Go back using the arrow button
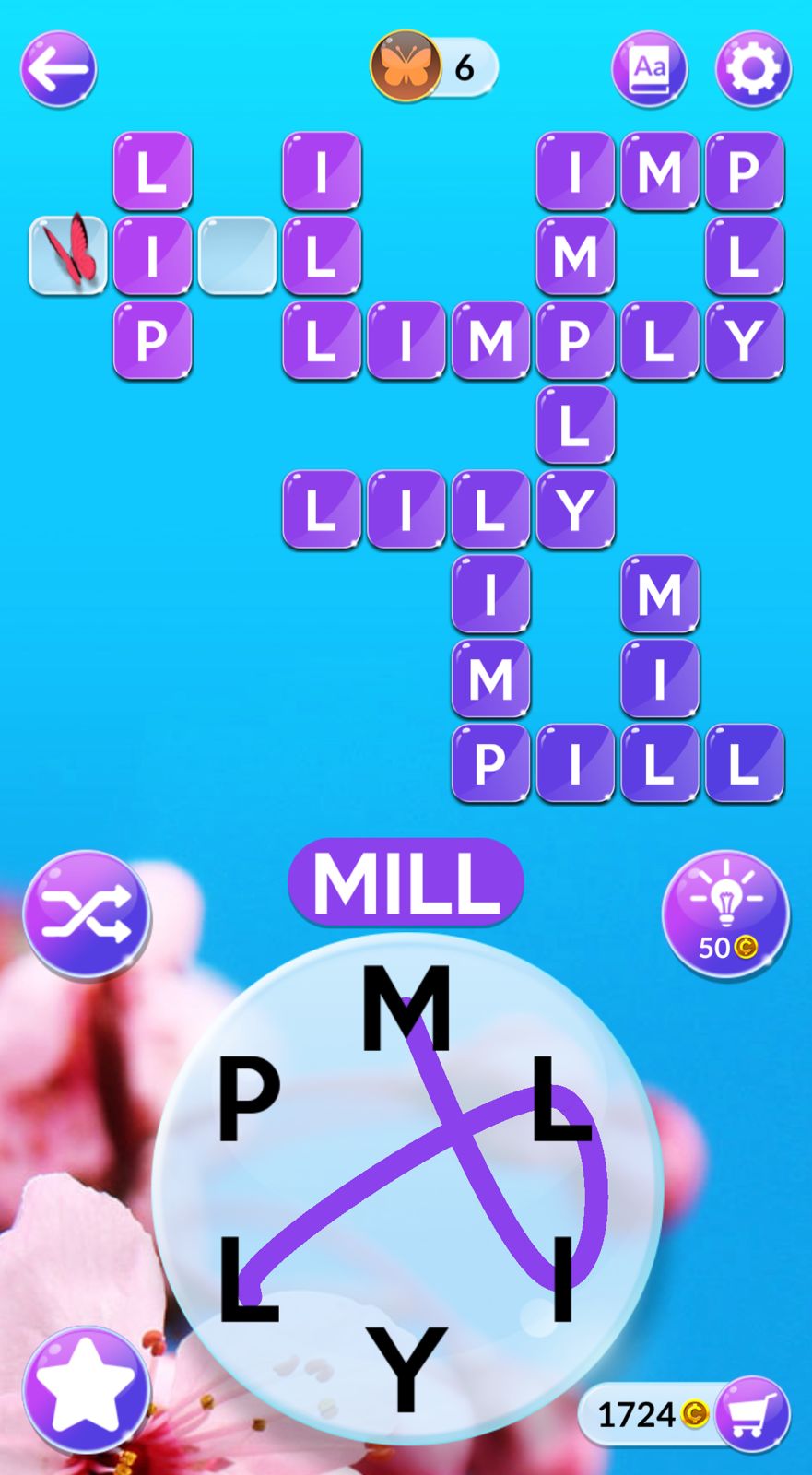Screen dimensions: 812x1475 (59, 69)
